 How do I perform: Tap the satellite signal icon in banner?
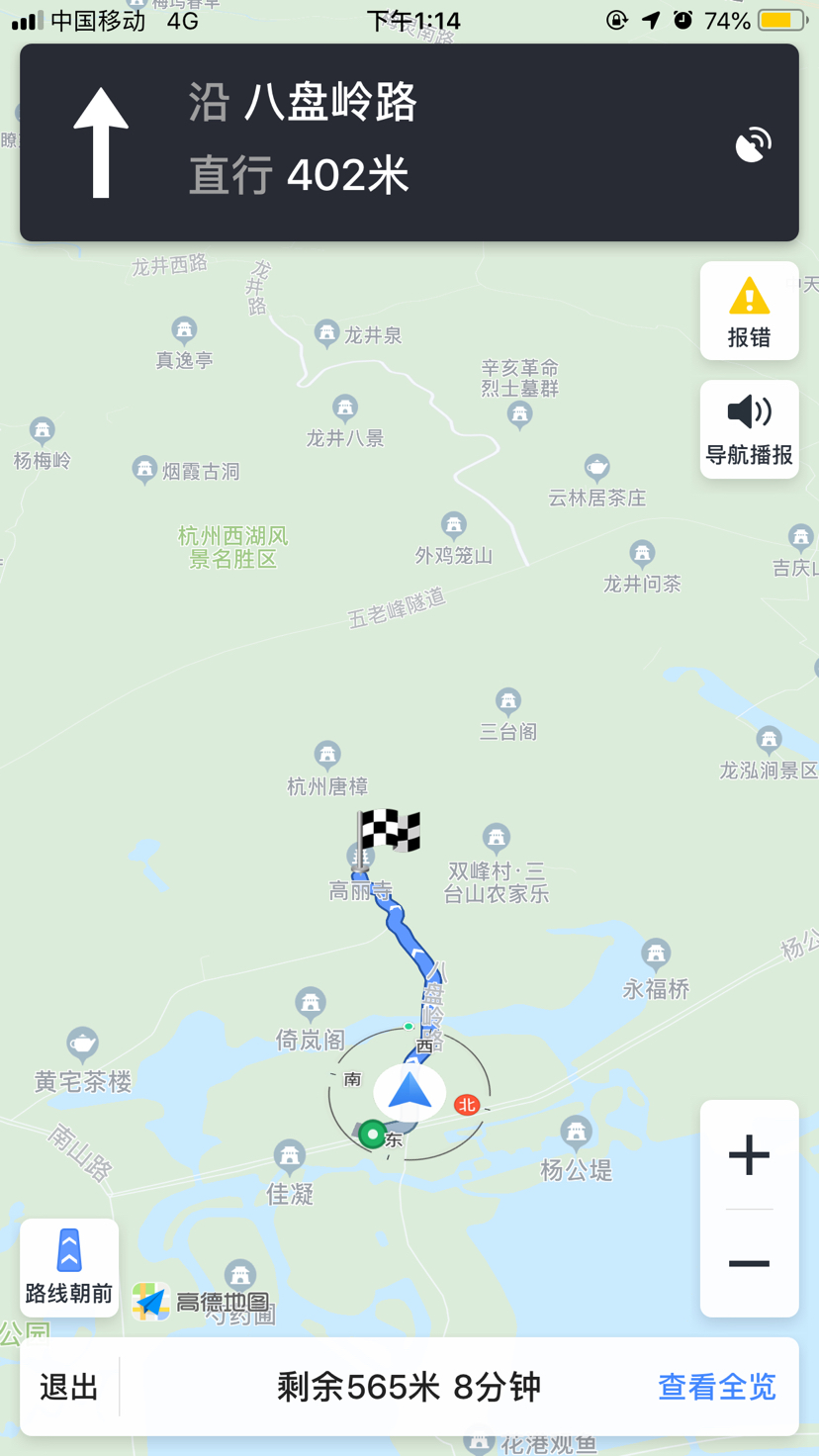click(x=753, y=144)
